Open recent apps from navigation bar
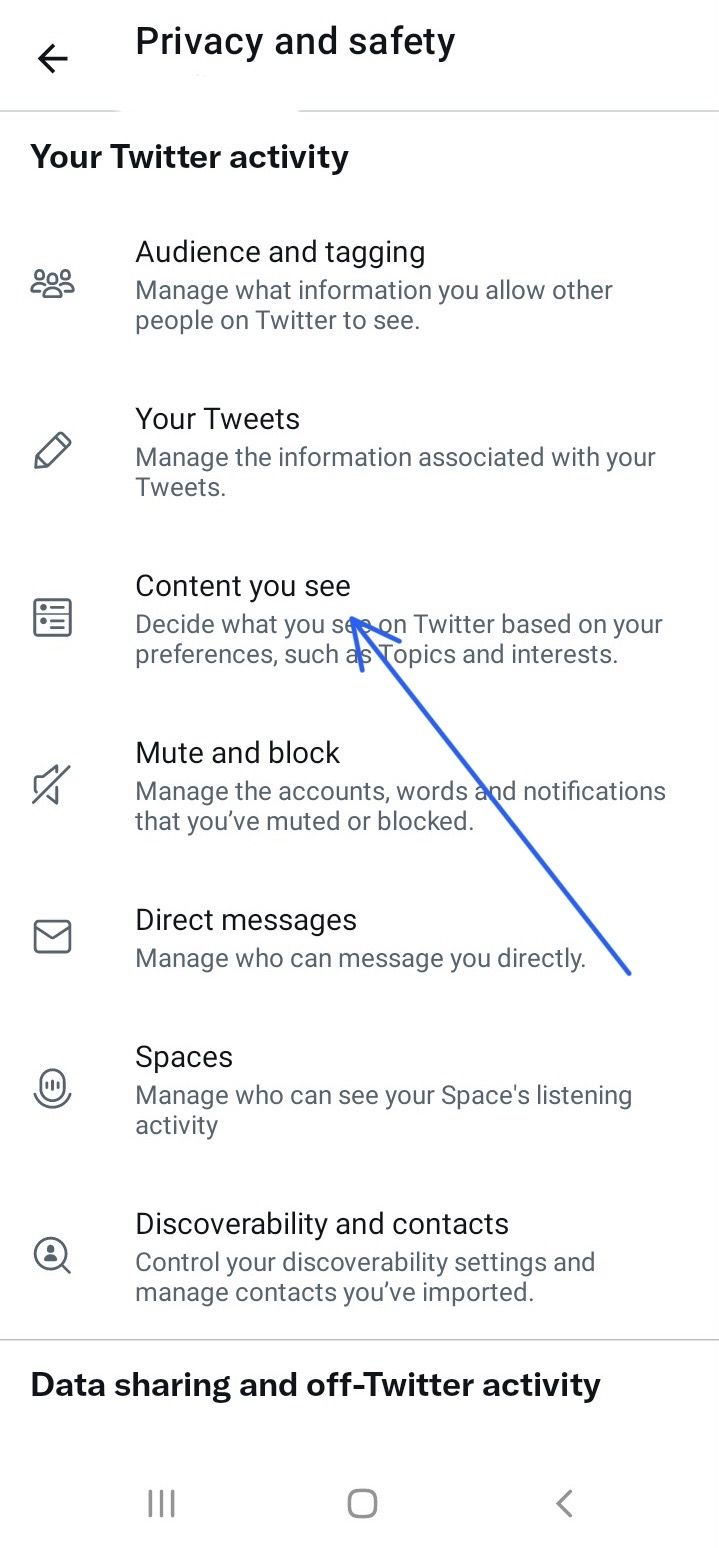The width and height of the screenshot is (719, 1548). click(161, 1503)
